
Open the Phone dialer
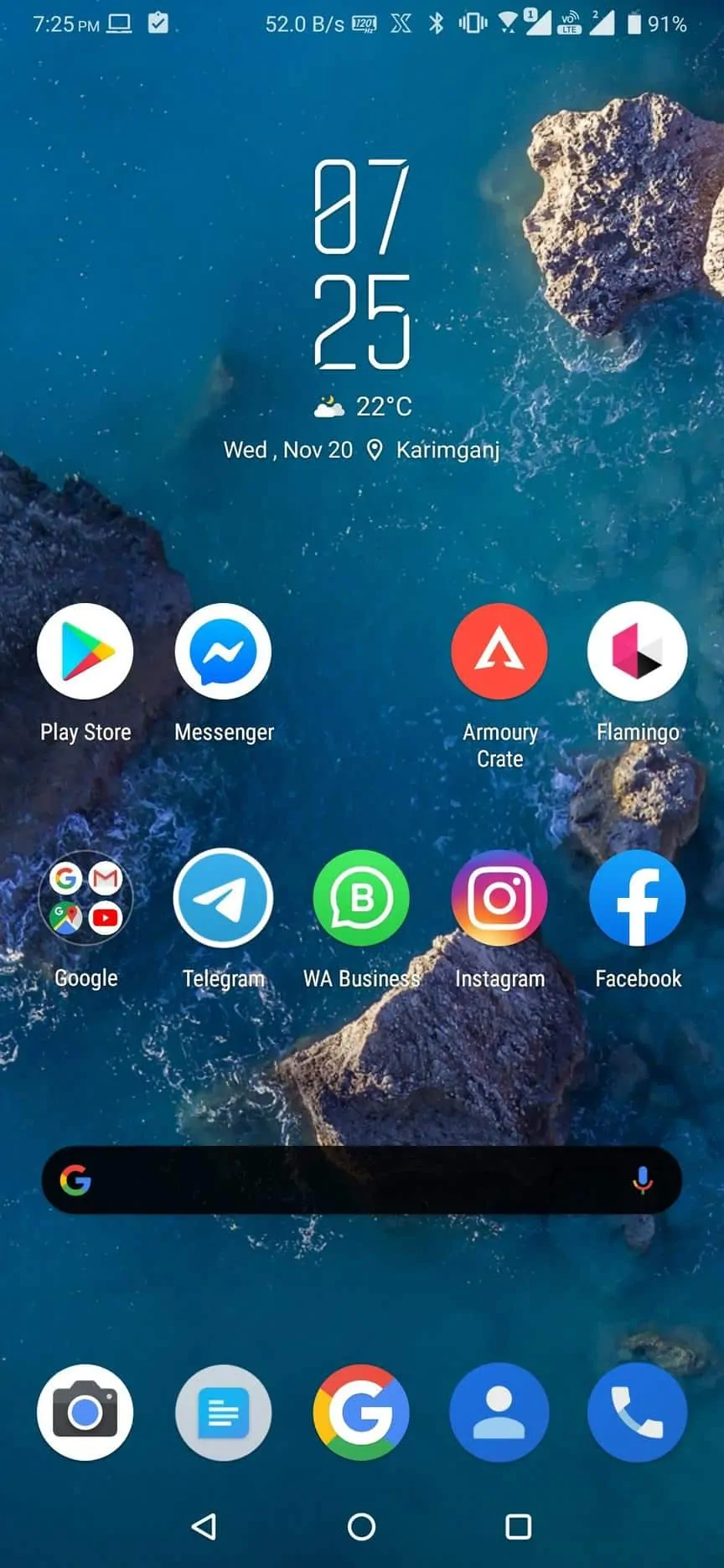click(x=638, y=1412)
